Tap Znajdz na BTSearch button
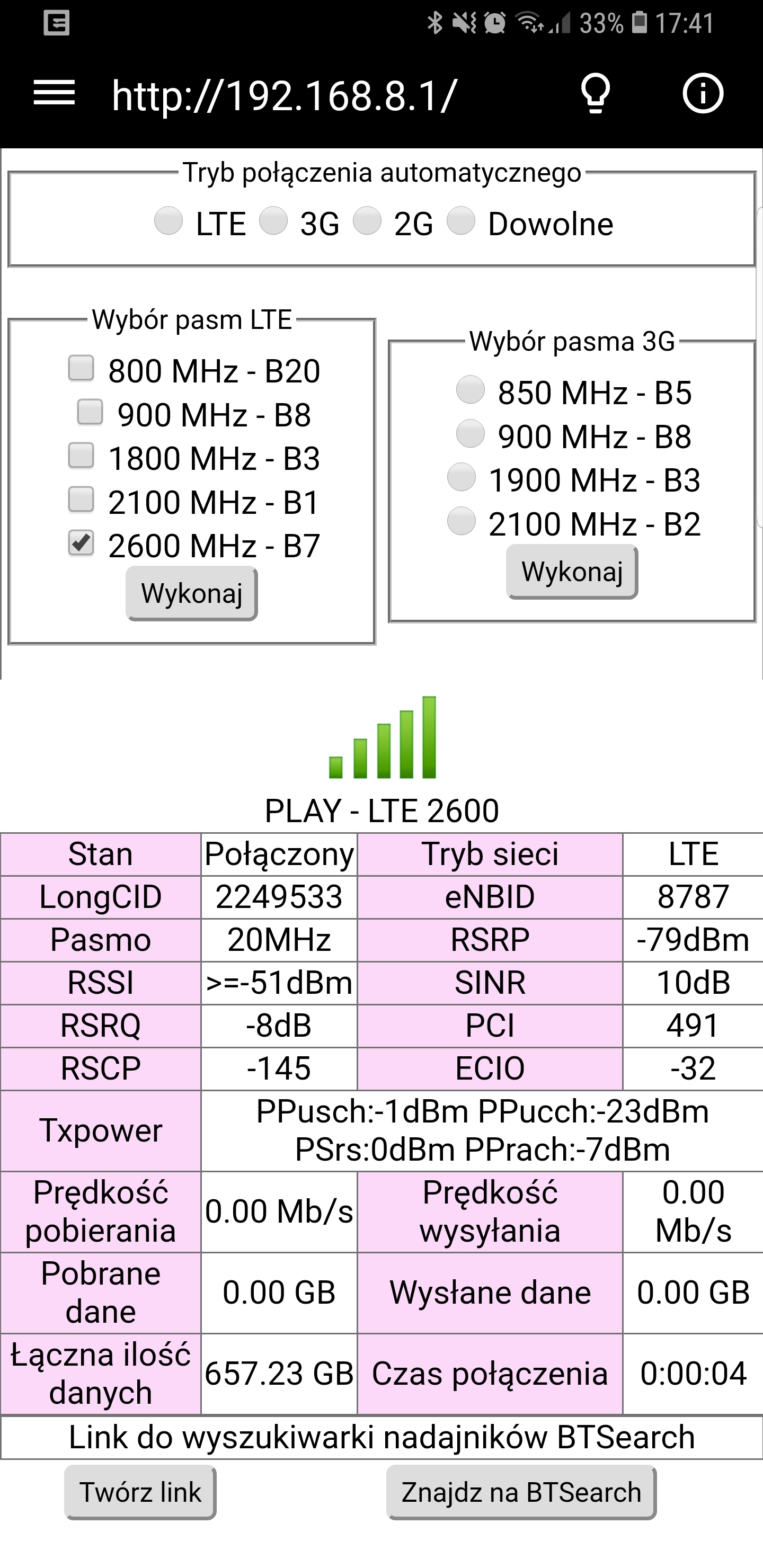763x1568 pixels. point(522,1493)
